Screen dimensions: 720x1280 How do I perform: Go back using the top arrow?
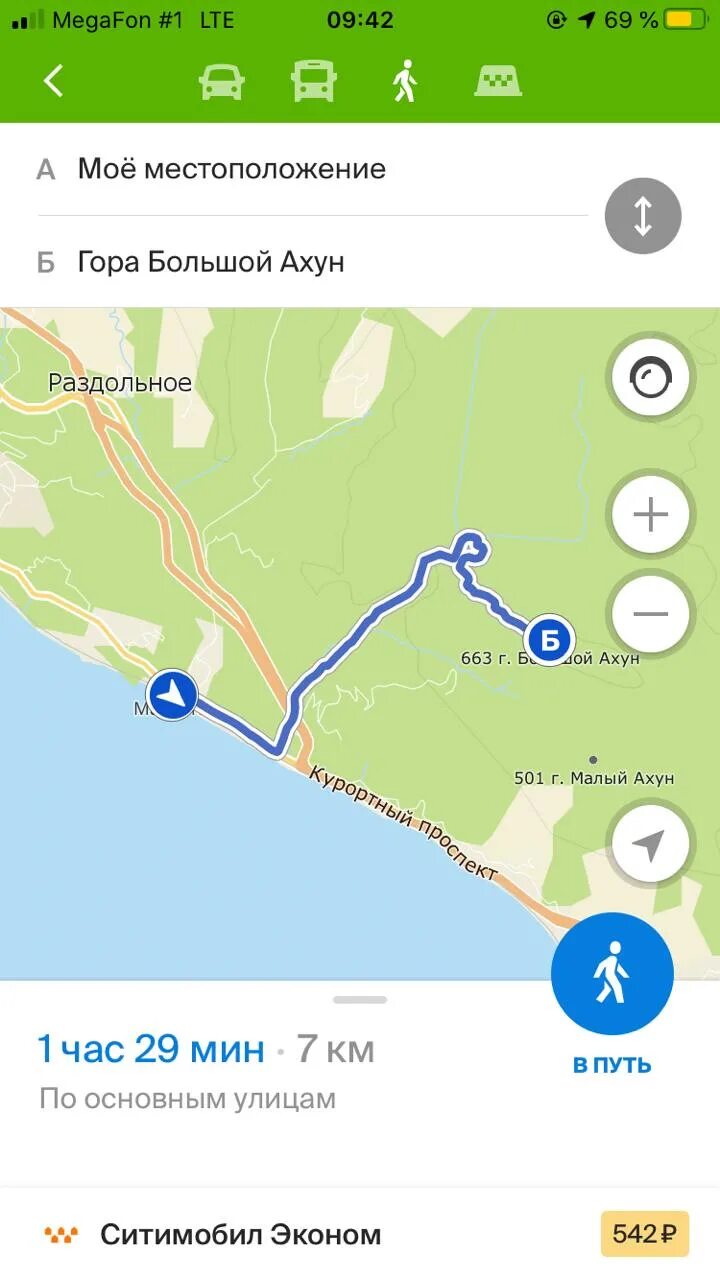pos(54,80)
